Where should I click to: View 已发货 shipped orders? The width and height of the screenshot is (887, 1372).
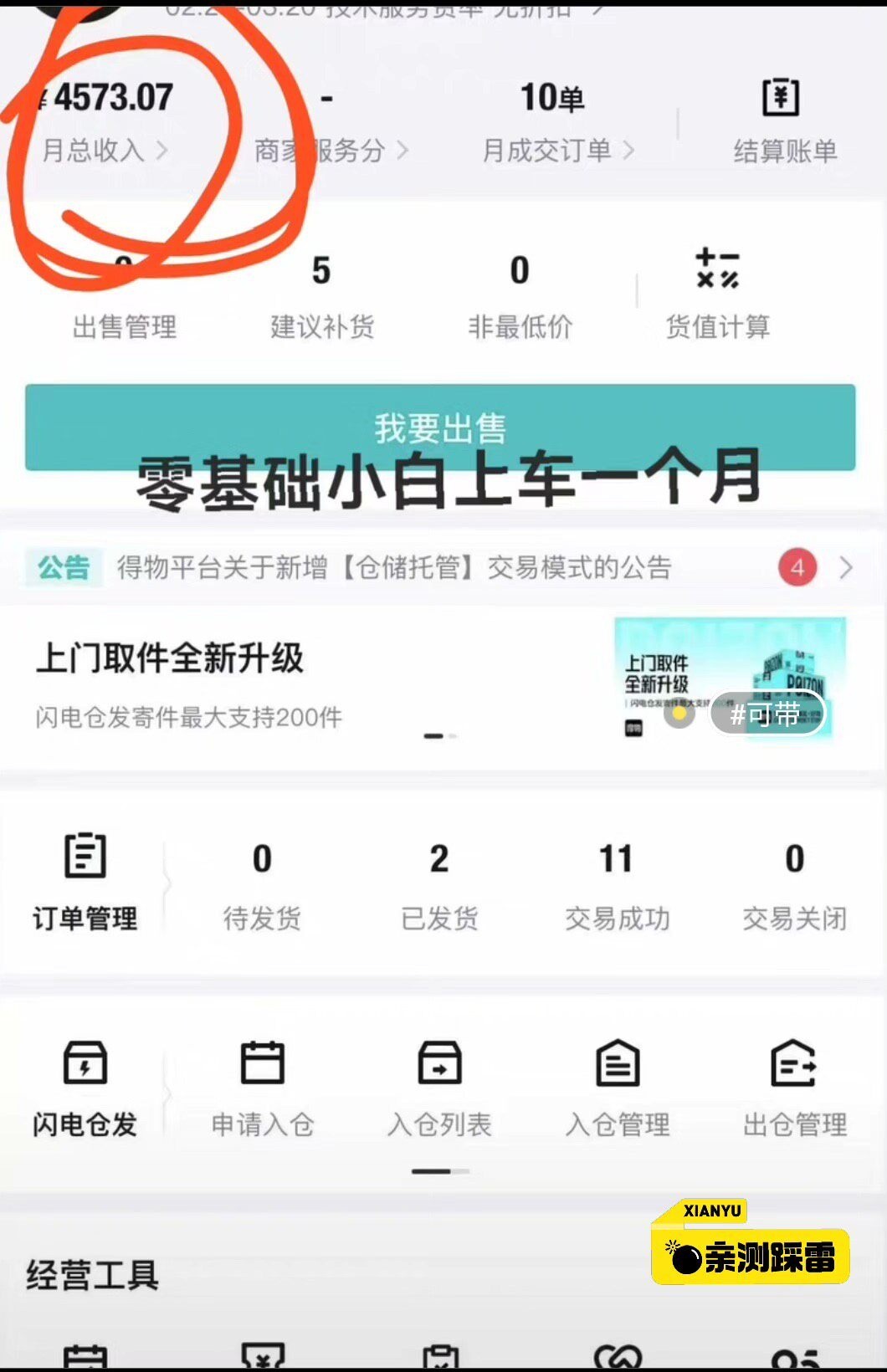tap(439, 887)
